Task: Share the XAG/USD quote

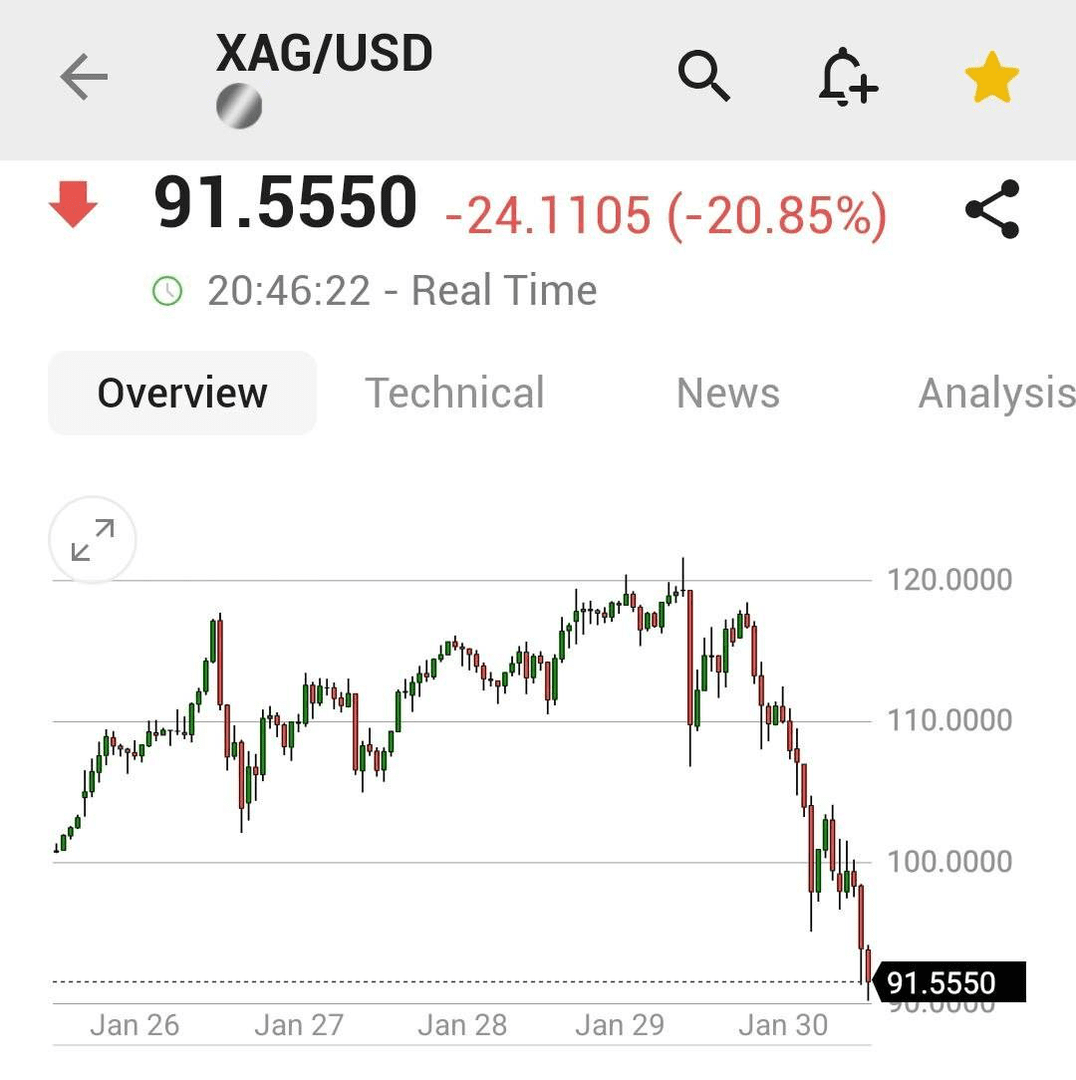Action: tap(992, 209)
